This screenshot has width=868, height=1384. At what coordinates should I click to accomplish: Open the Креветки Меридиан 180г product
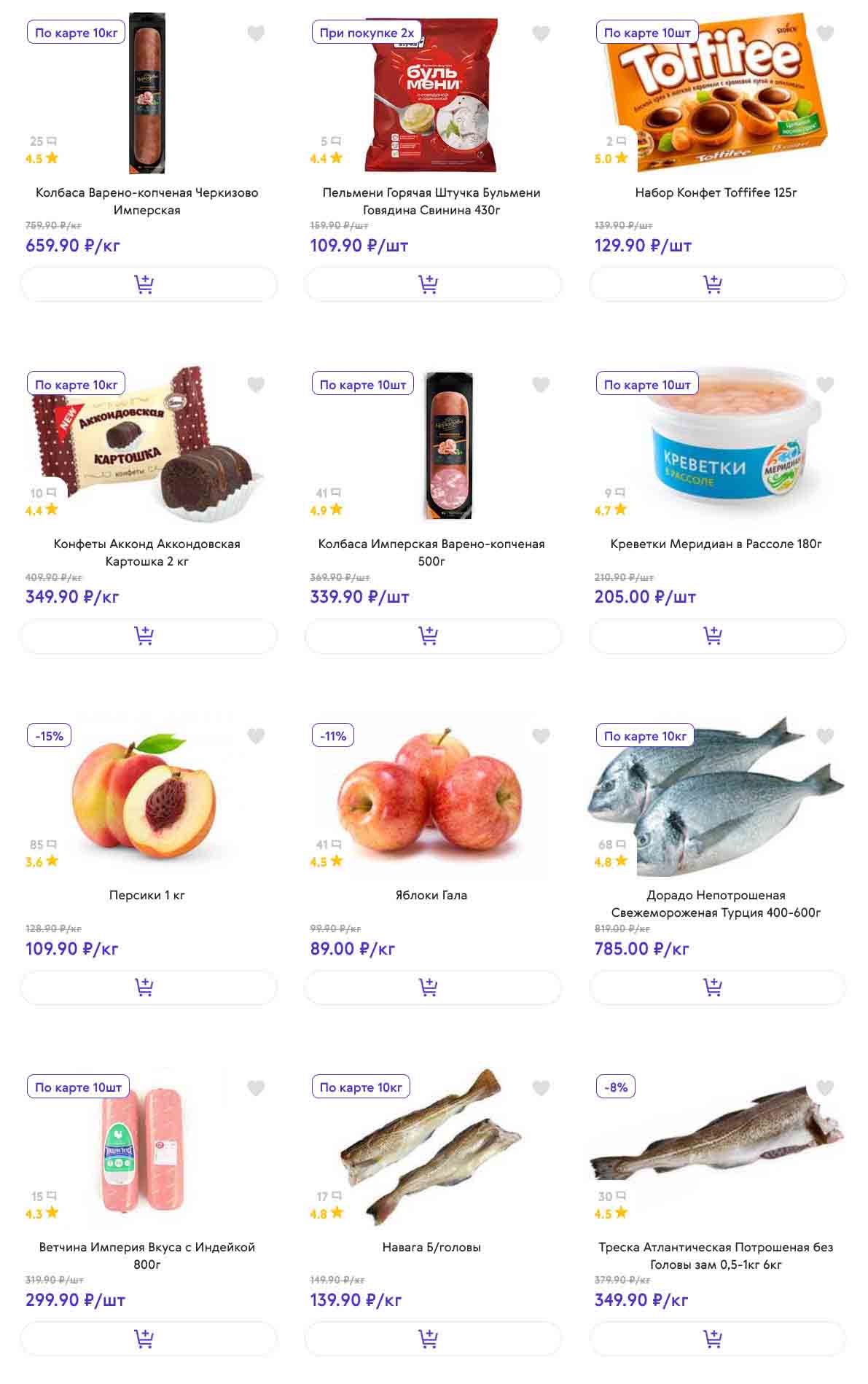tap(716, 544)
